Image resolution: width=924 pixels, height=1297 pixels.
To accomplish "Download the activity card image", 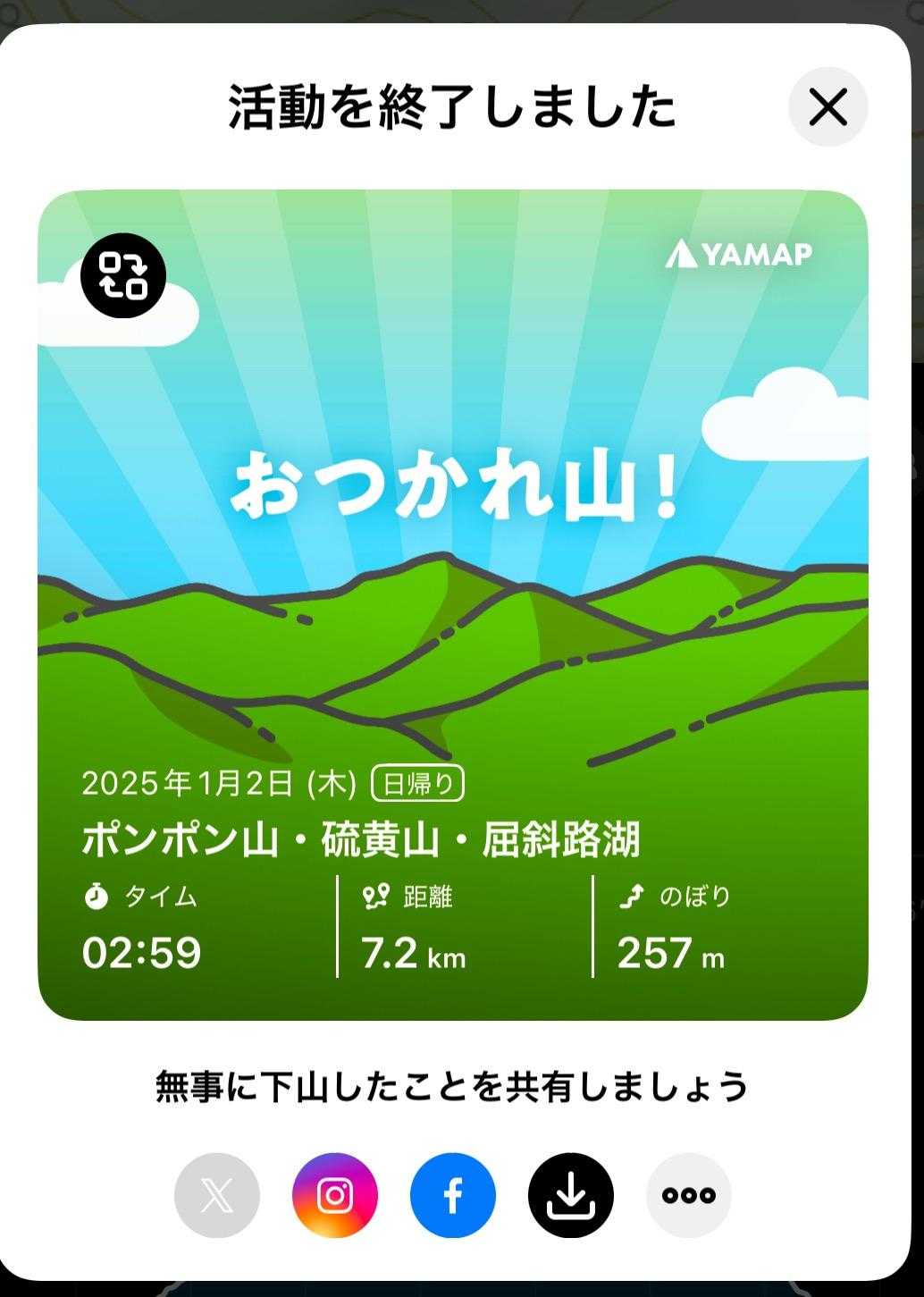I will pyautogui.click(x=571, y=1195).
